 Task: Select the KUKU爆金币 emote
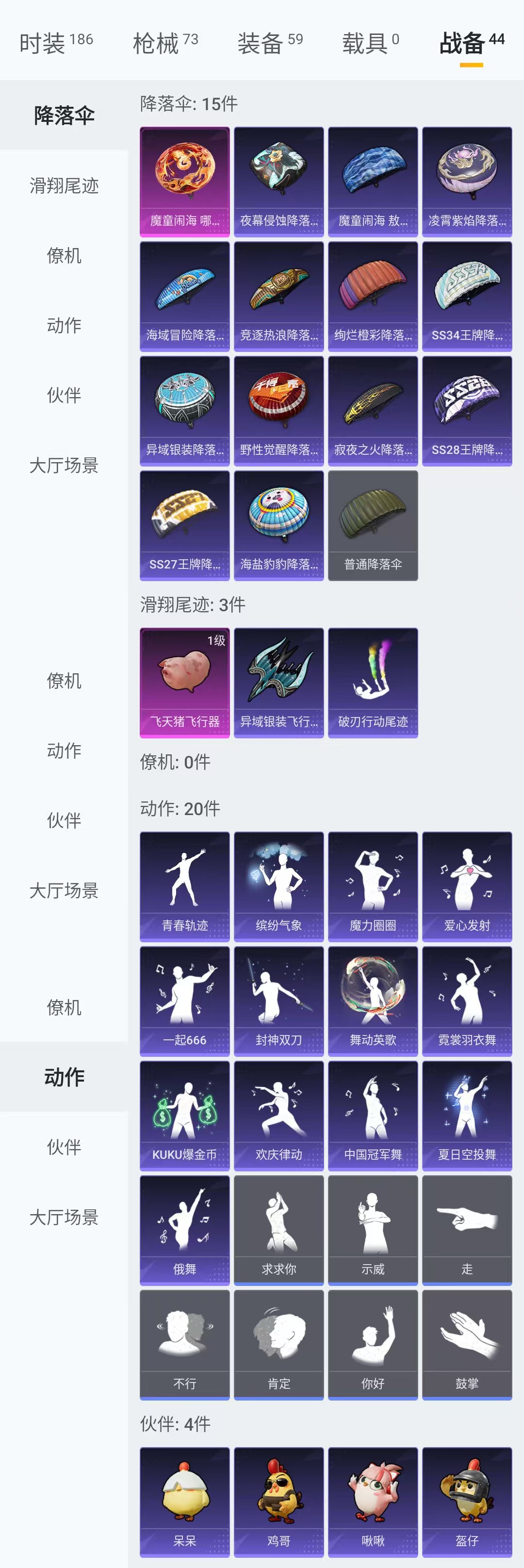click(x=185, y=1115)
